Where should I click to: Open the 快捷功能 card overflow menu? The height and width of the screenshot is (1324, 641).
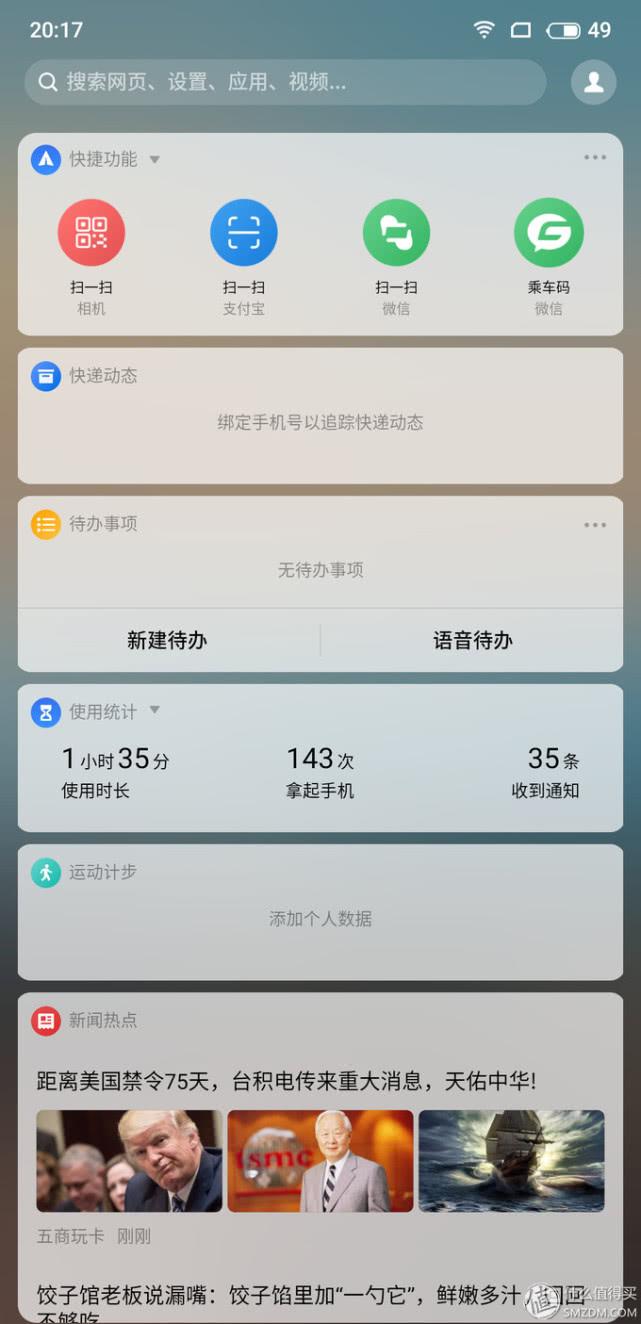click(x=595, y=158)
